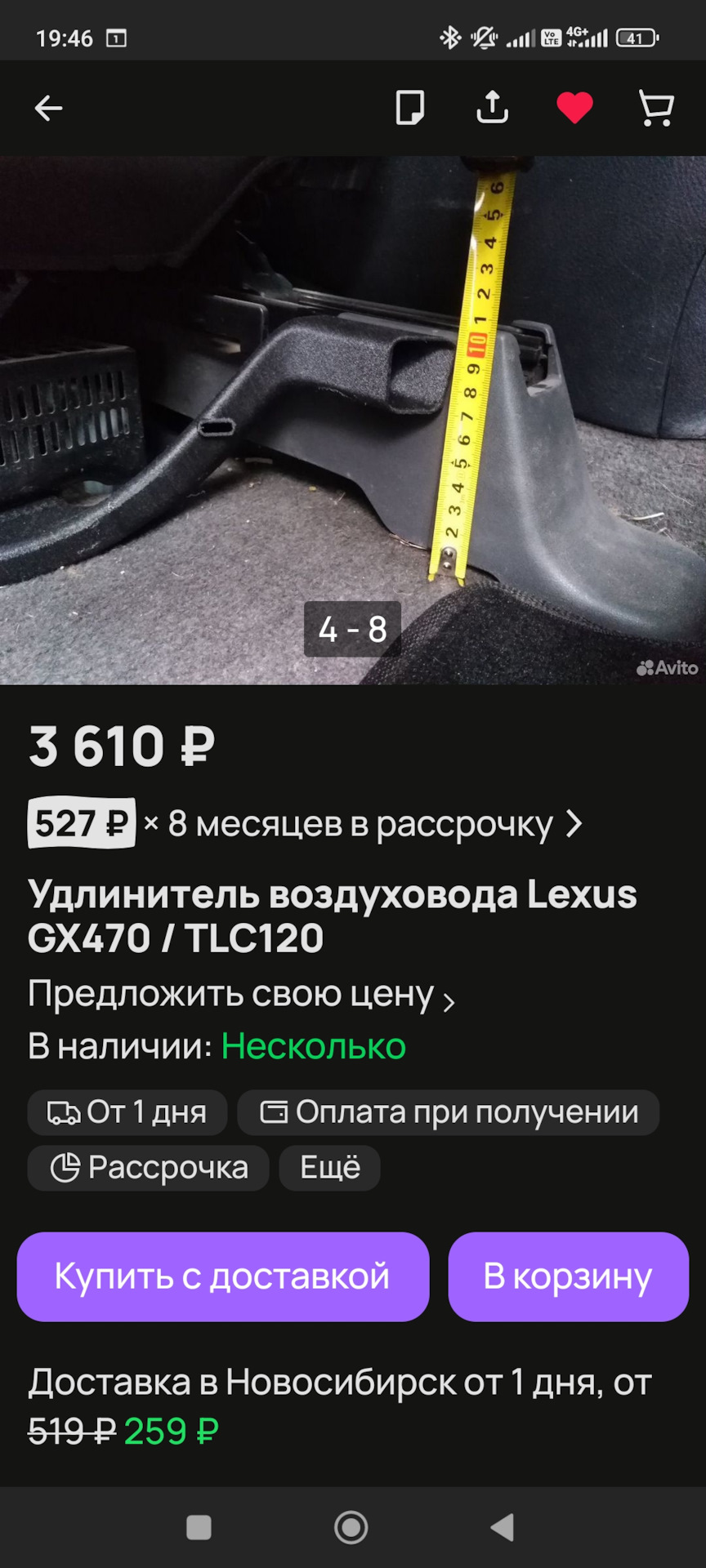
Task: Open recent apps from navigation bar
Action: click(x=199, y=1527)
